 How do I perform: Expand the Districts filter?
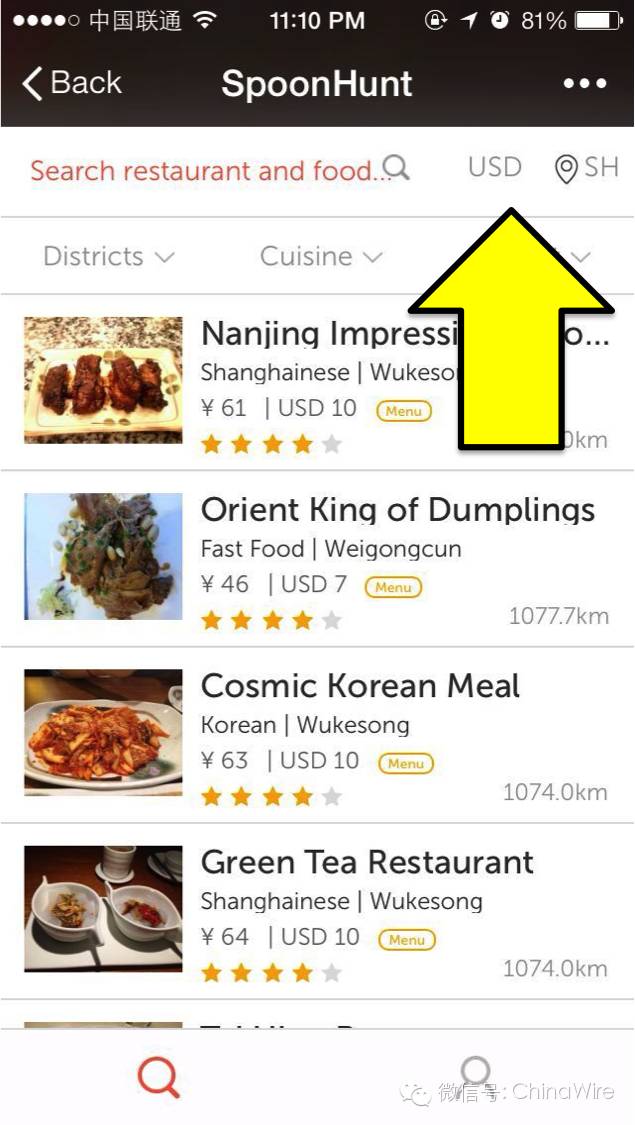(x=109, y=256)
